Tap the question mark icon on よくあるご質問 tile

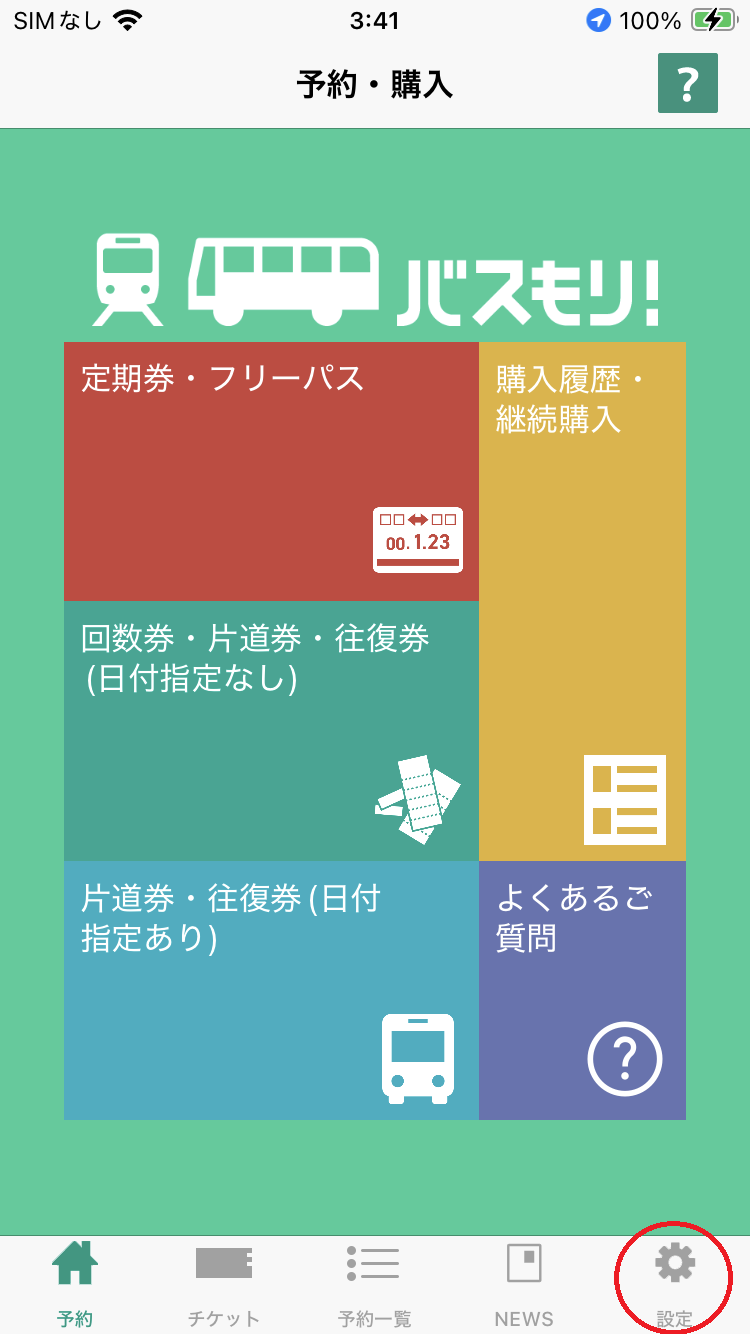(x=625, y=1057)
